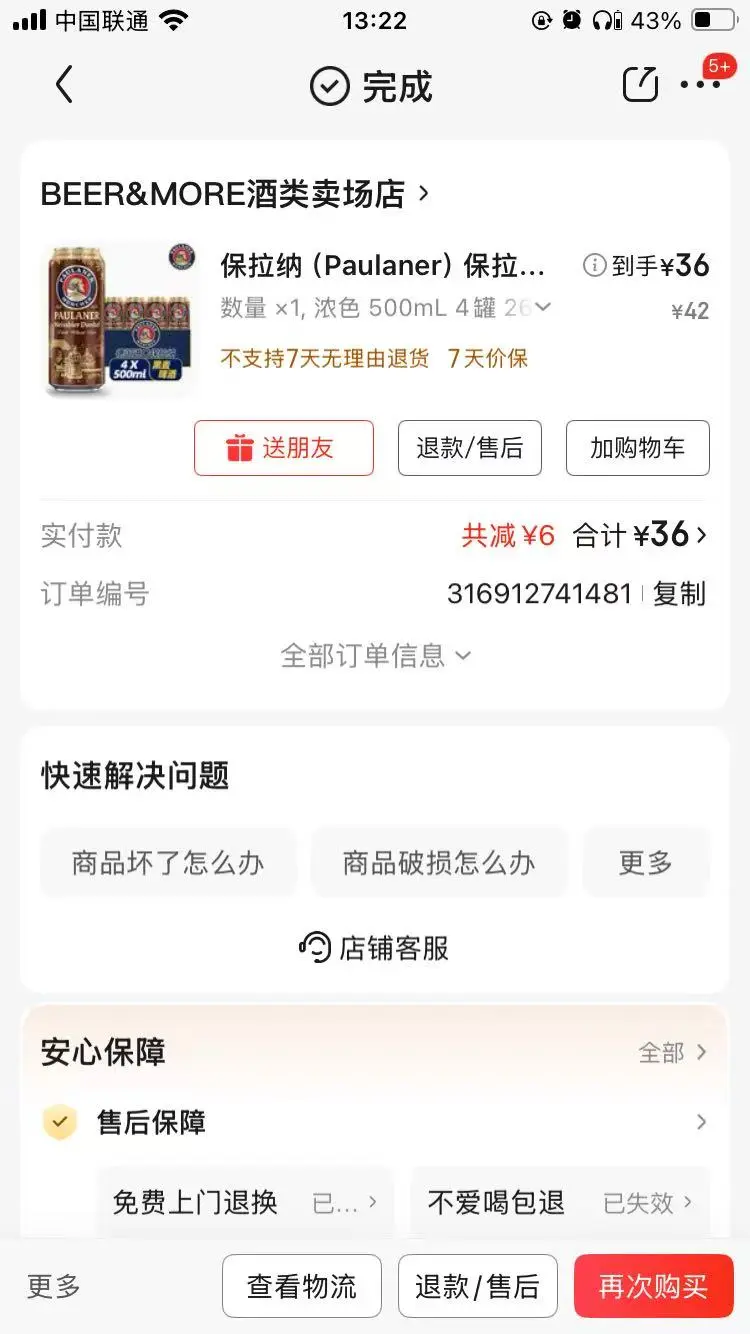Select 商品破损怎么办 quick question
This screenshot has height=1334, width=750.
coord(439,863)
